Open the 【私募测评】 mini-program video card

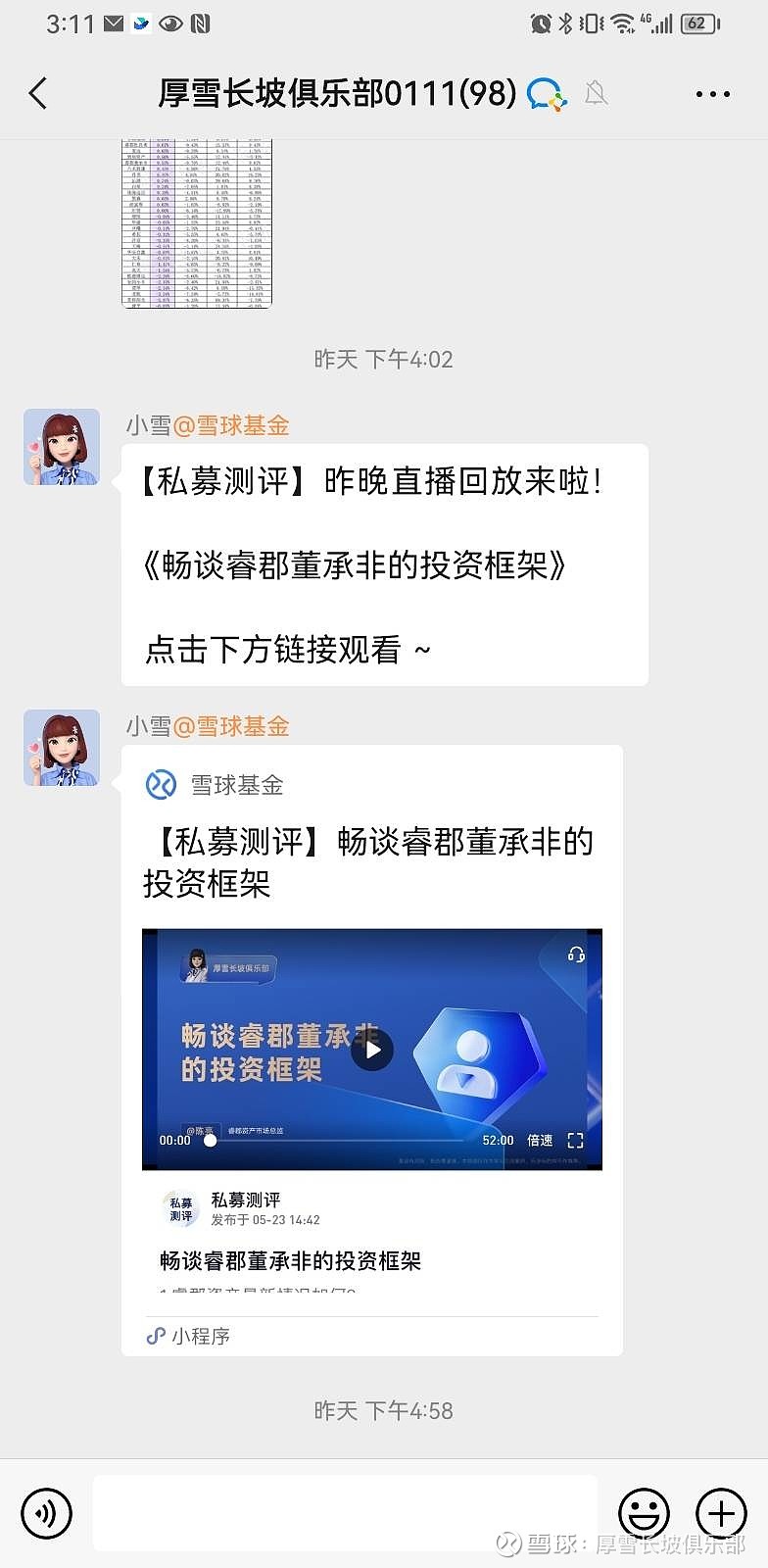pos(372,1051)
